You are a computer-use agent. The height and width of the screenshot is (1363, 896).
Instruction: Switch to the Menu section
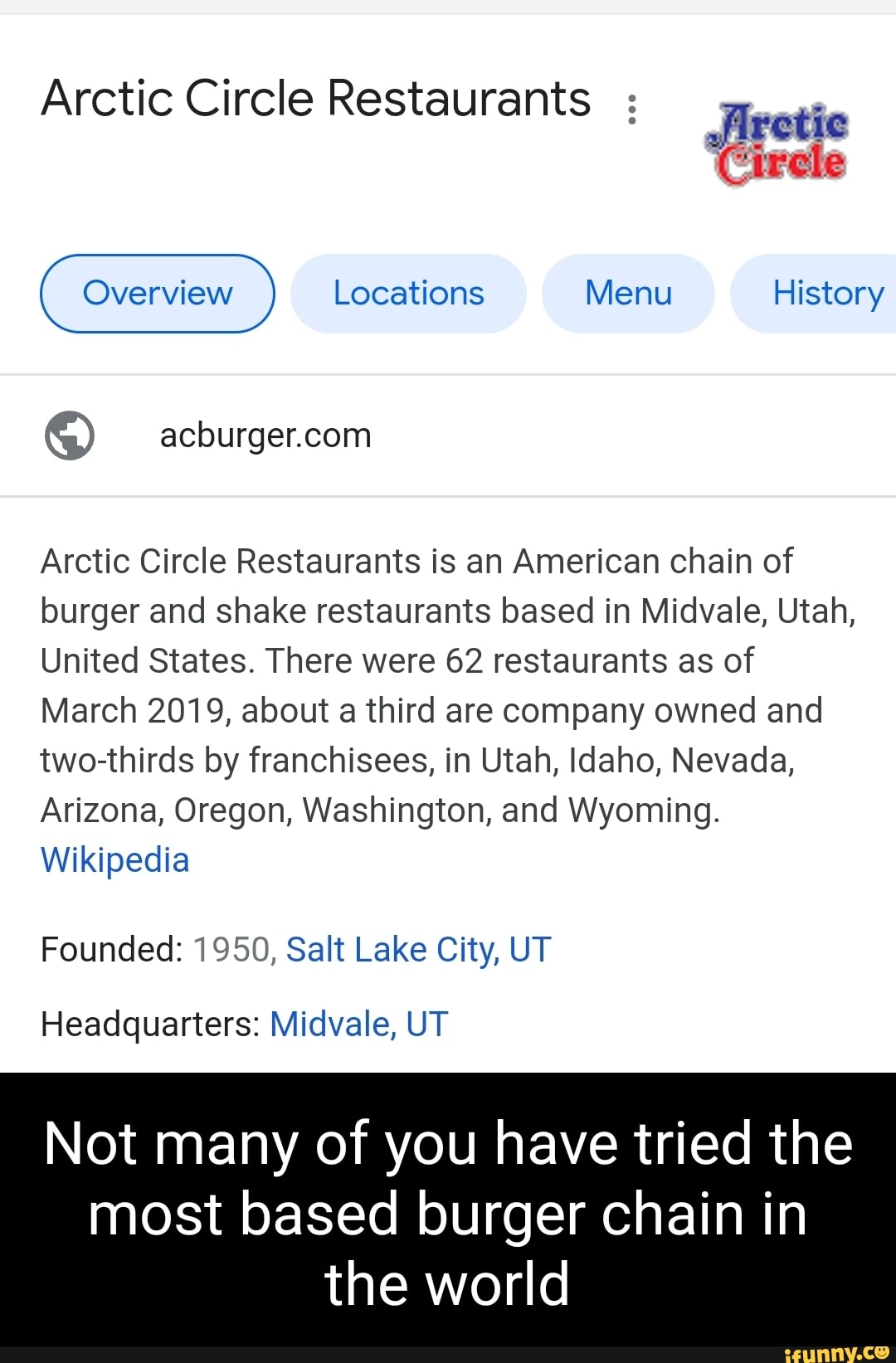tap(628, 293)
